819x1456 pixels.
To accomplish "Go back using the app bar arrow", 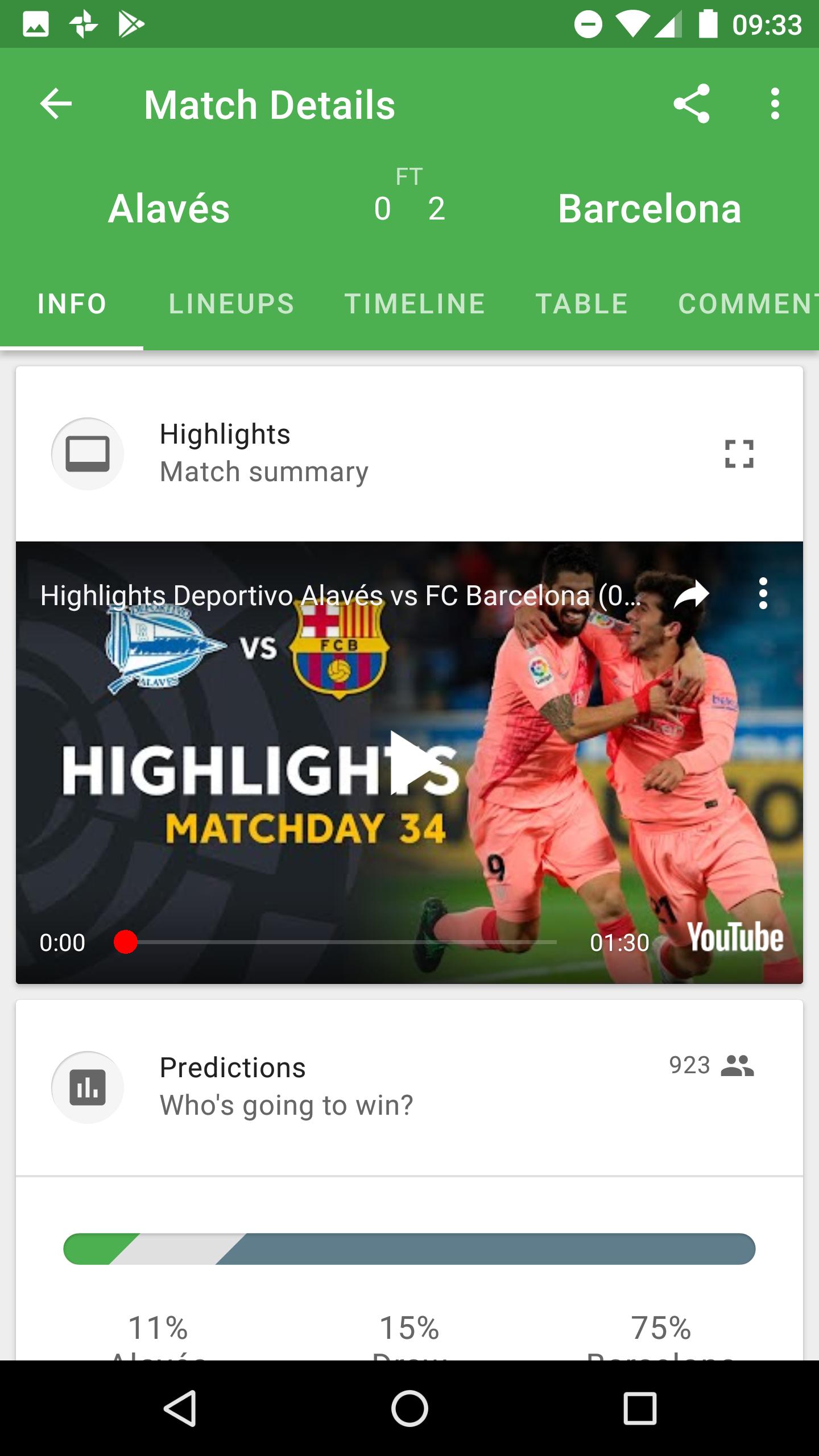I will coord(56,104).
